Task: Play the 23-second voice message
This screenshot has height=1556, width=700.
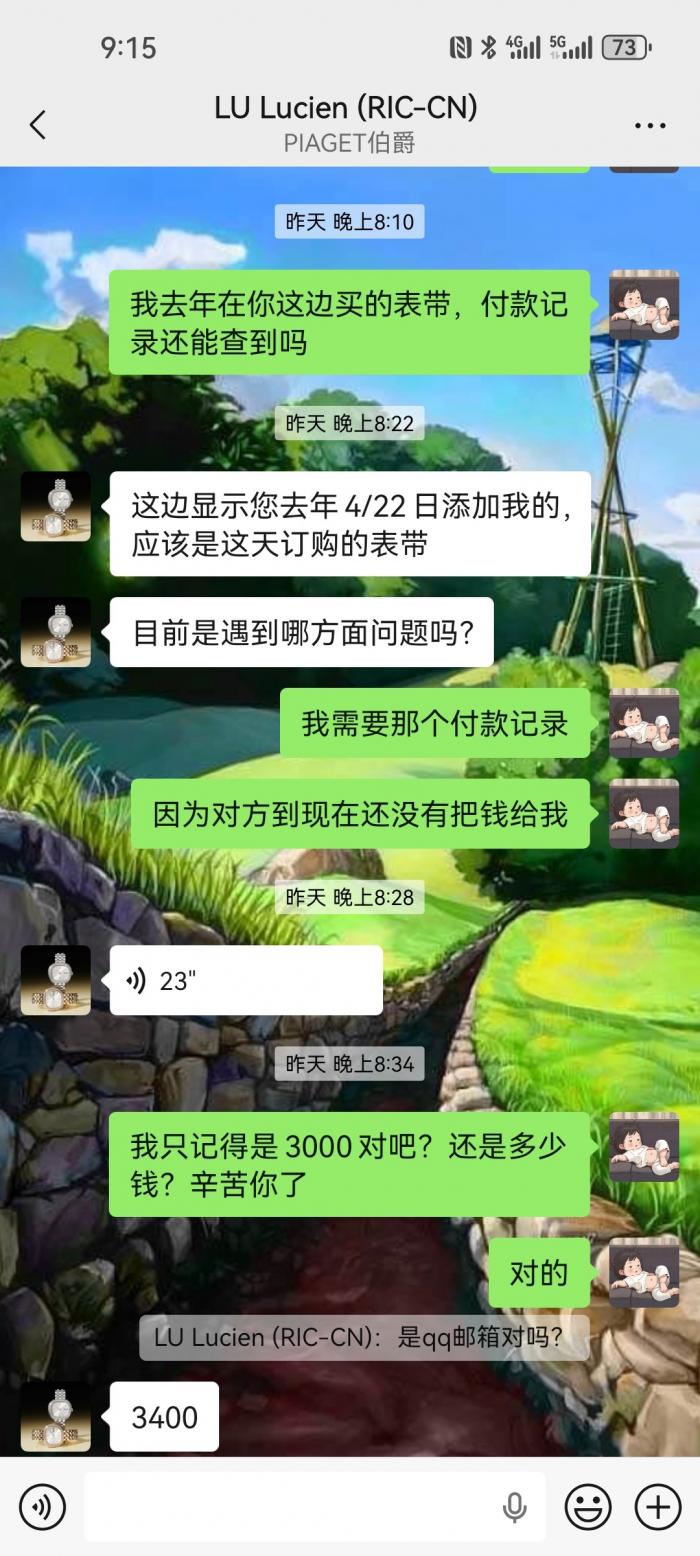Action: (x=245, y=981)
